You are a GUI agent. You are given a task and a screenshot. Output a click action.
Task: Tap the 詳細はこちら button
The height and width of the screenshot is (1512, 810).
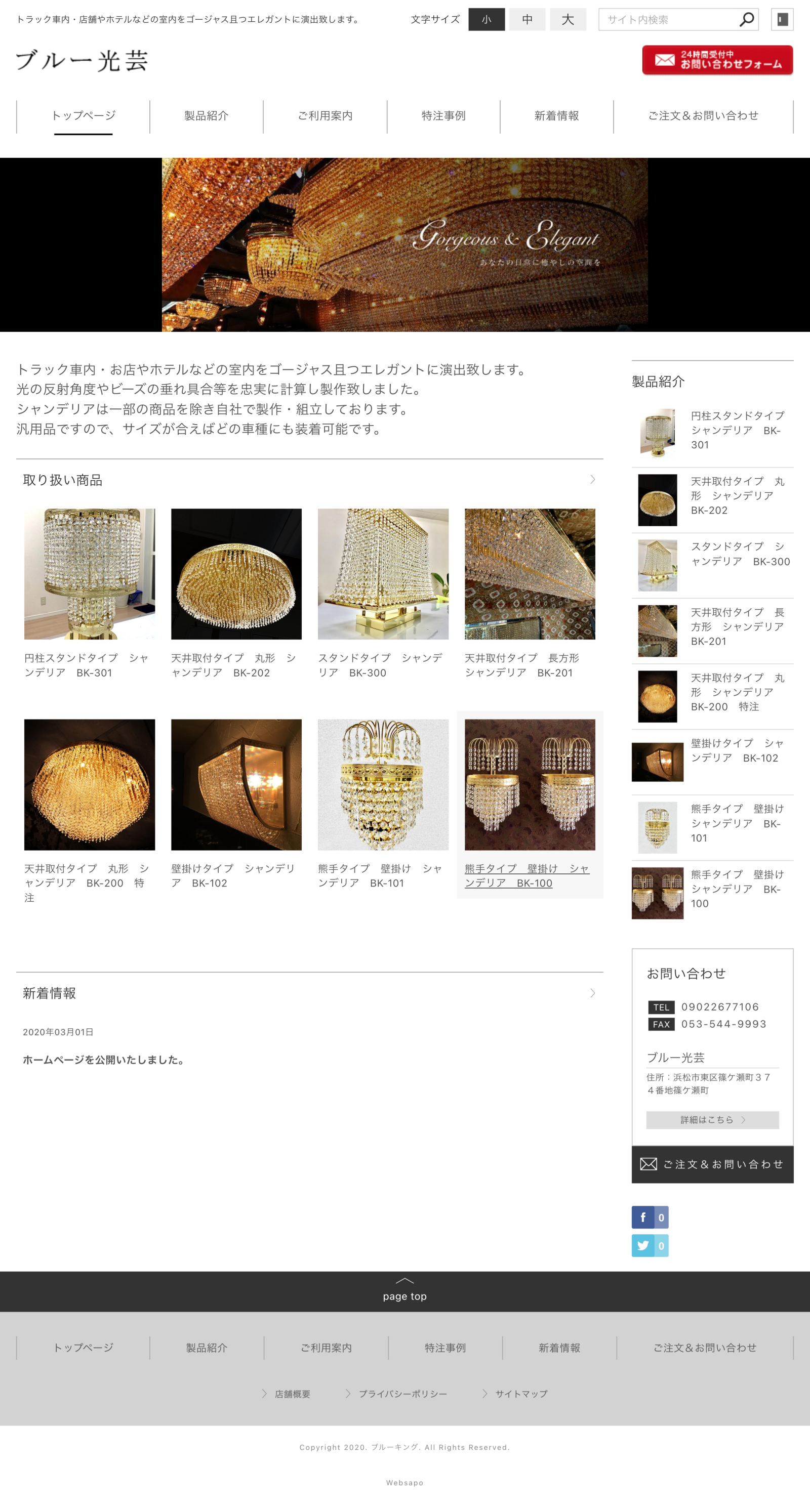coord(712,1120)
